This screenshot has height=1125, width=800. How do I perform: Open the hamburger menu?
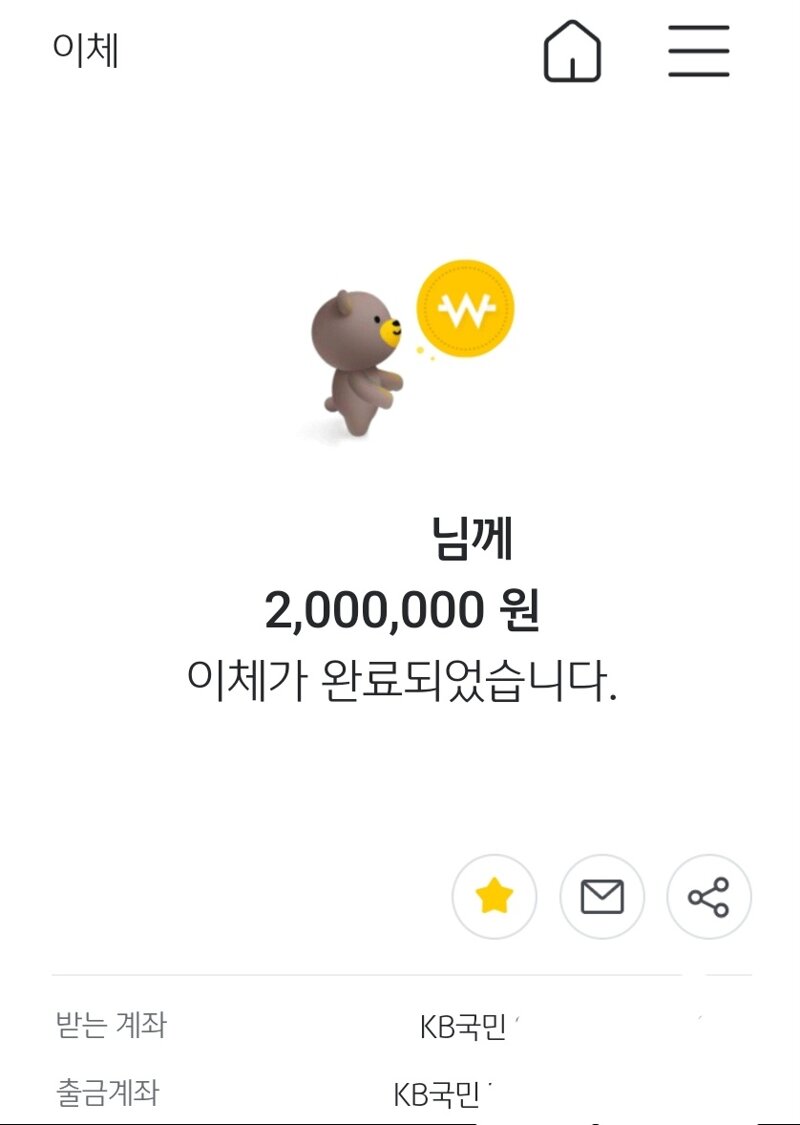point(698,50)
